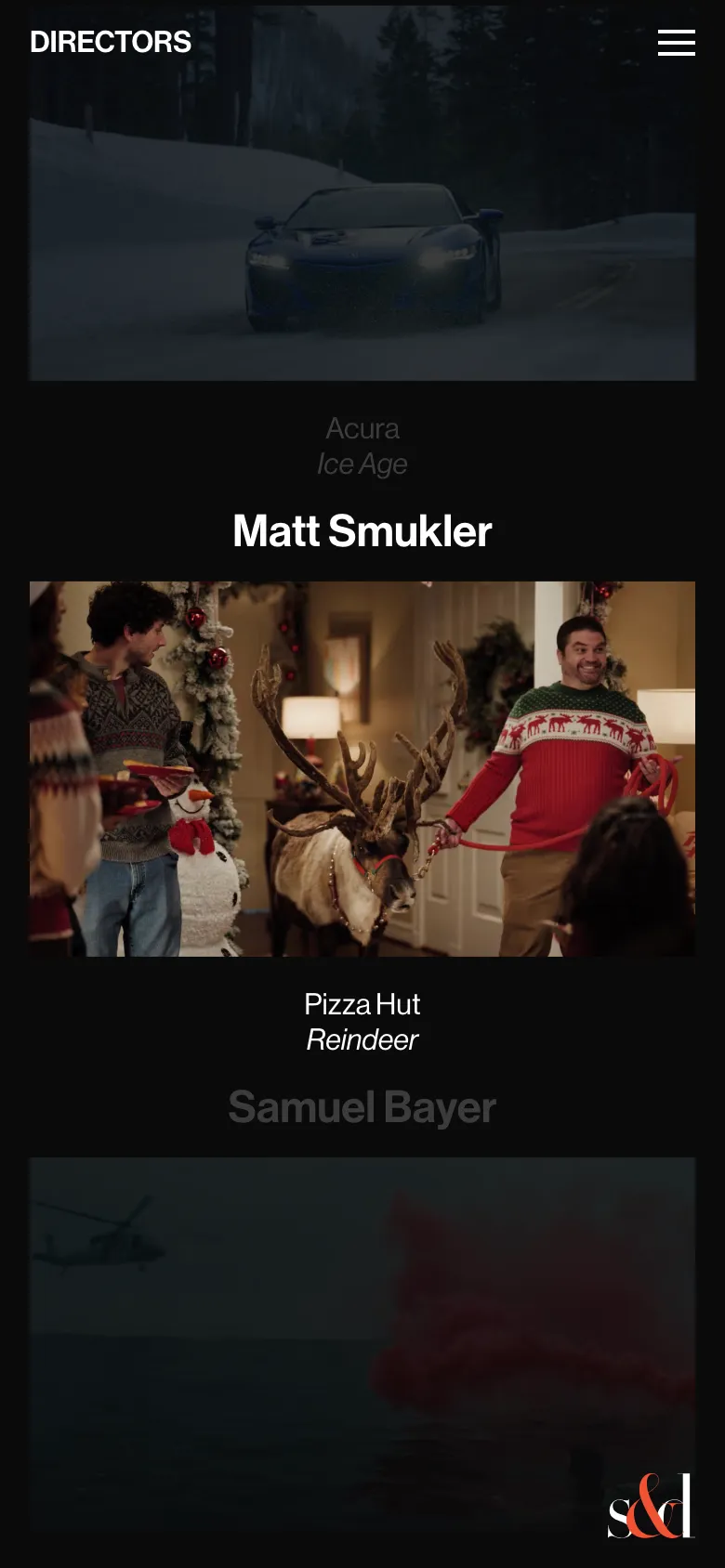
Task: Open the Pizza Hut Reindeer video tile
Action: pyautogui.click(x=362, y=769)
